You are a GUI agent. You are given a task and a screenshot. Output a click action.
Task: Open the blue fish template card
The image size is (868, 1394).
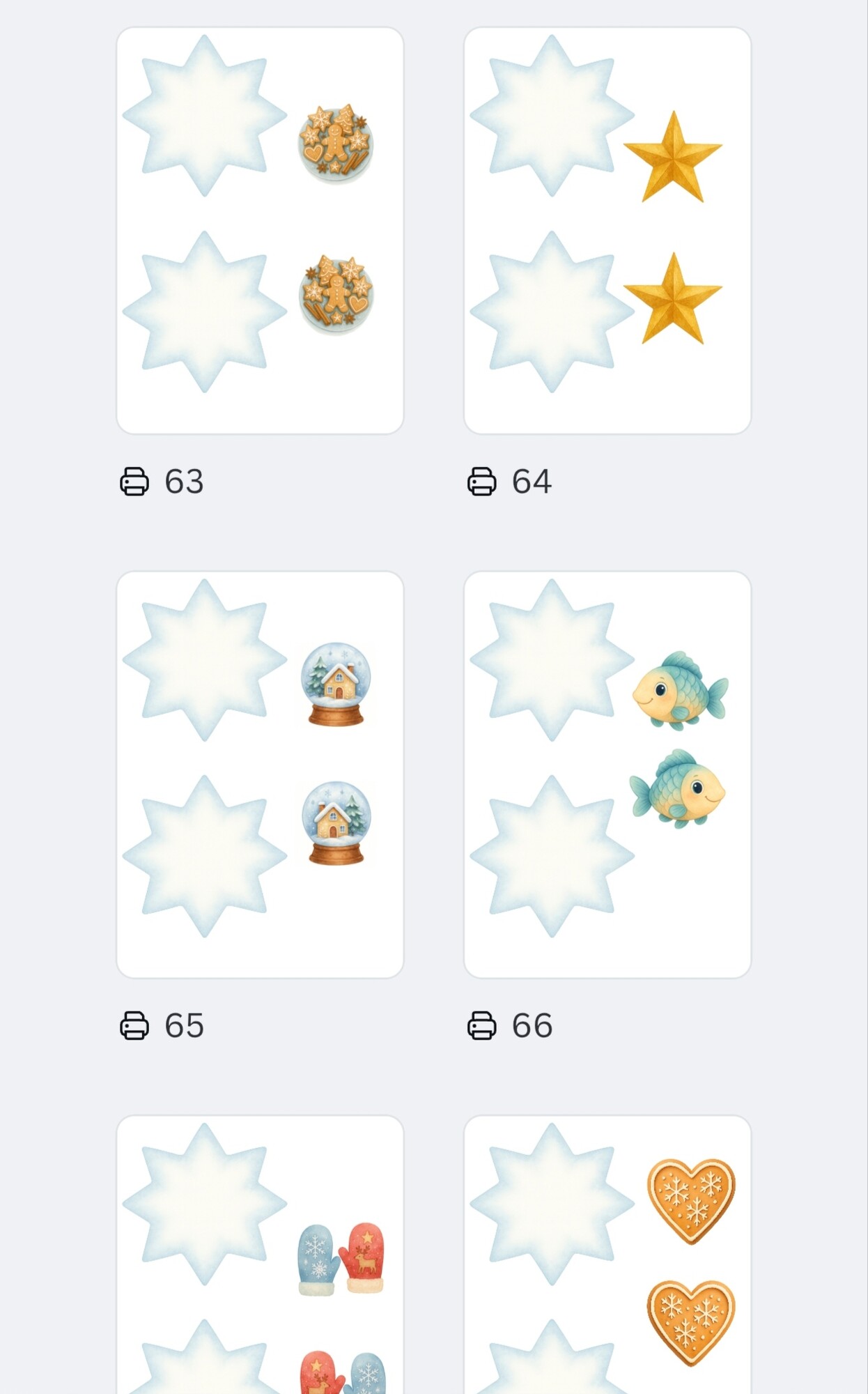[607, 774]
